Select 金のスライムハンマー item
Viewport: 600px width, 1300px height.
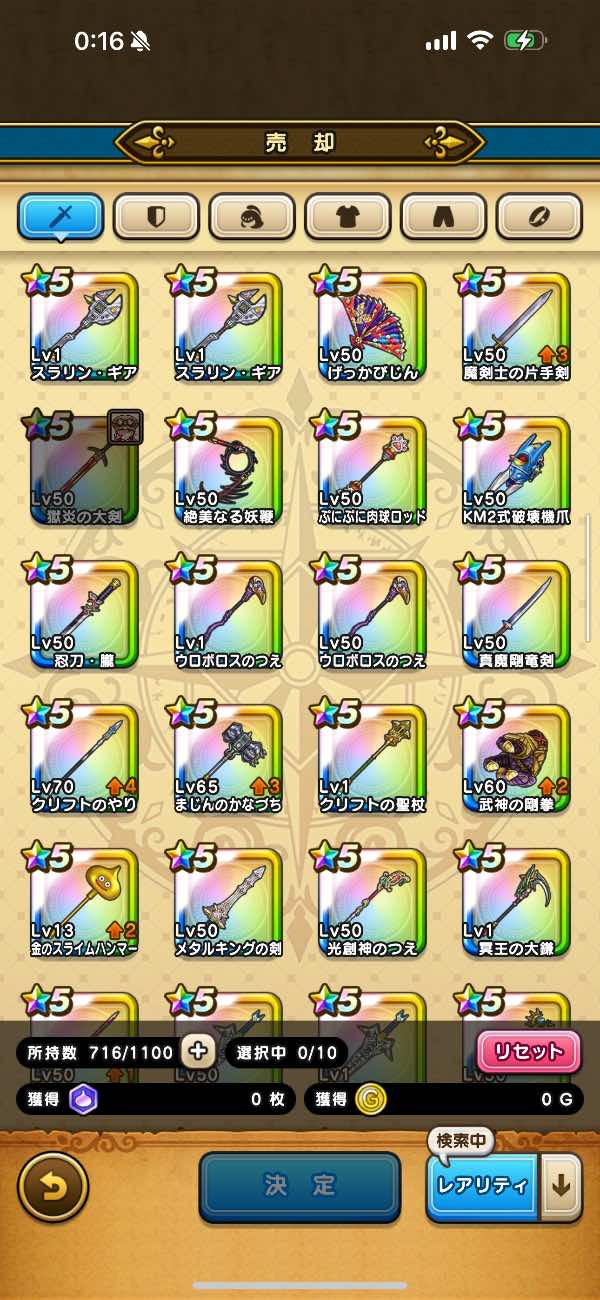pos(83,901)
